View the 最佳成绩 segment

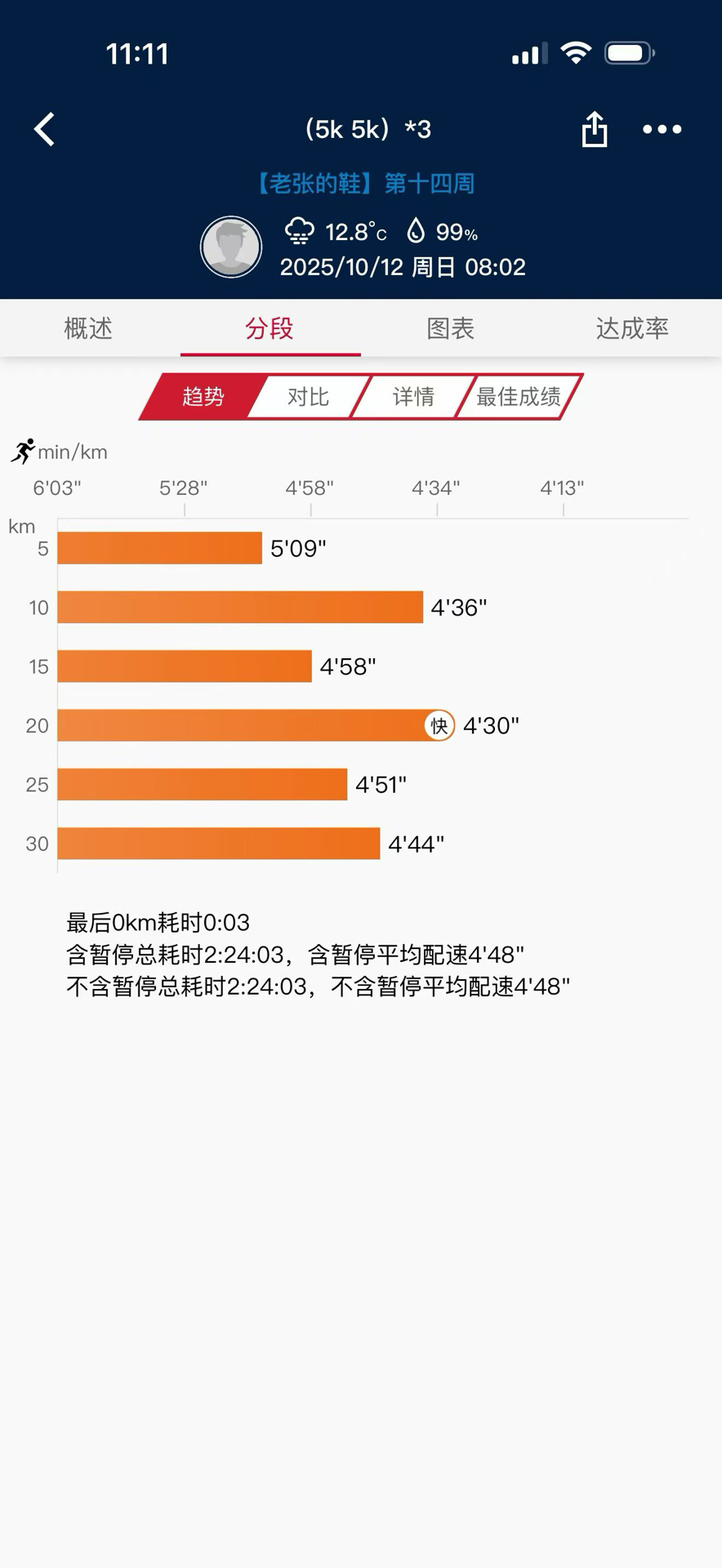point(519,397)
